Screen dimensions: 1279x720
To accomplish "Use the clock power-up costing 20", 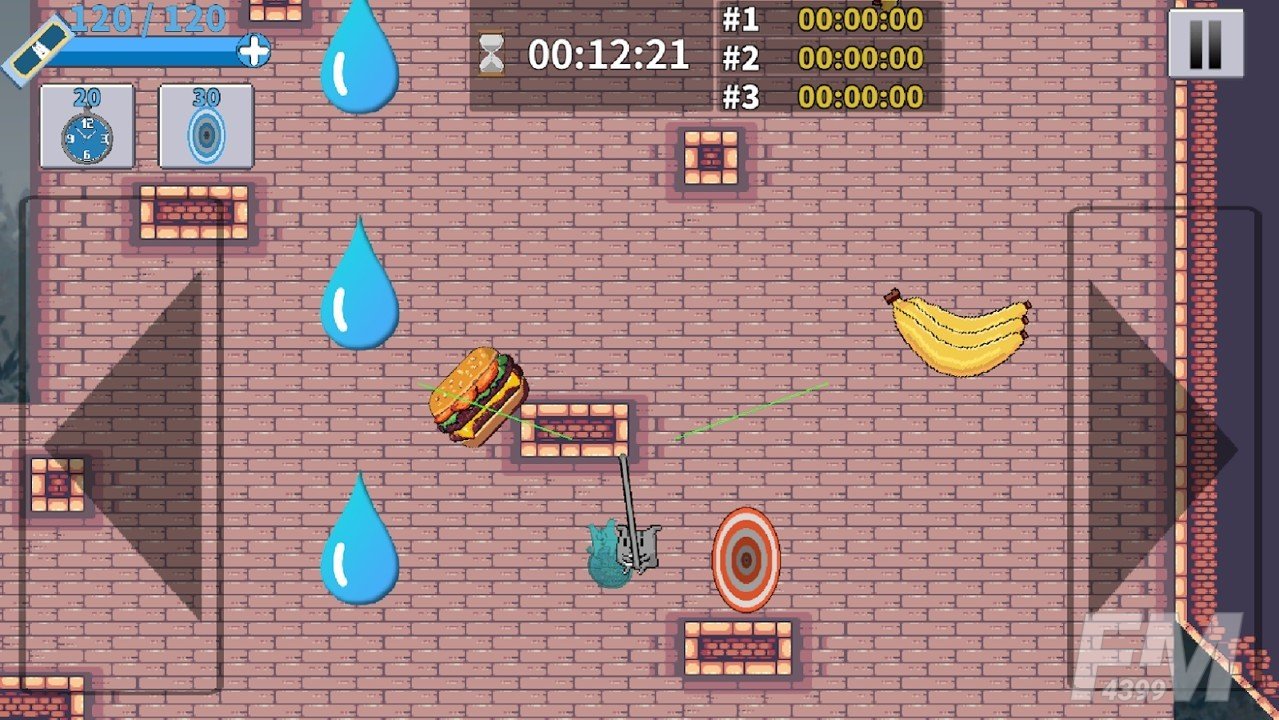I will pos(87,127).
